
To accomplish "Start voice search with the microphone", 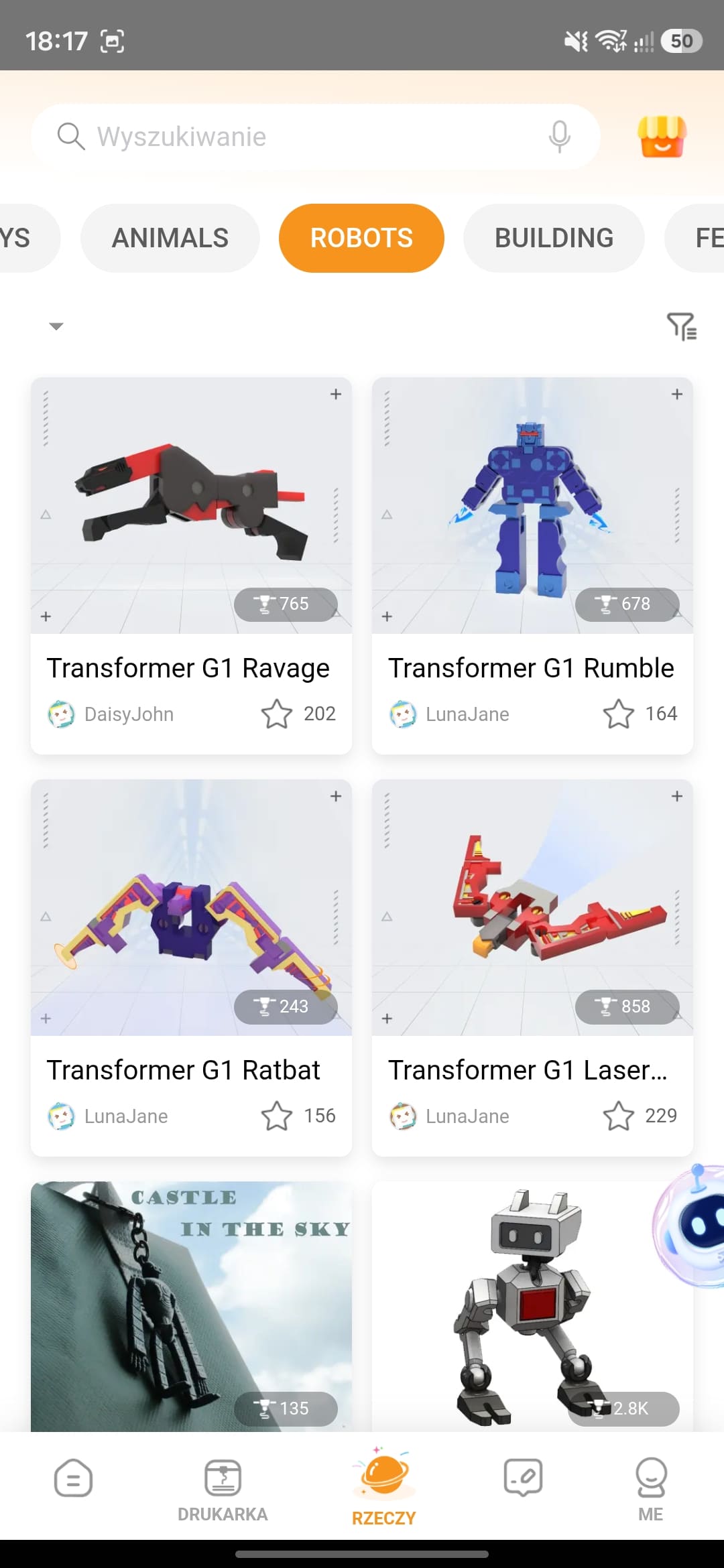I will (x=559, y=137).
